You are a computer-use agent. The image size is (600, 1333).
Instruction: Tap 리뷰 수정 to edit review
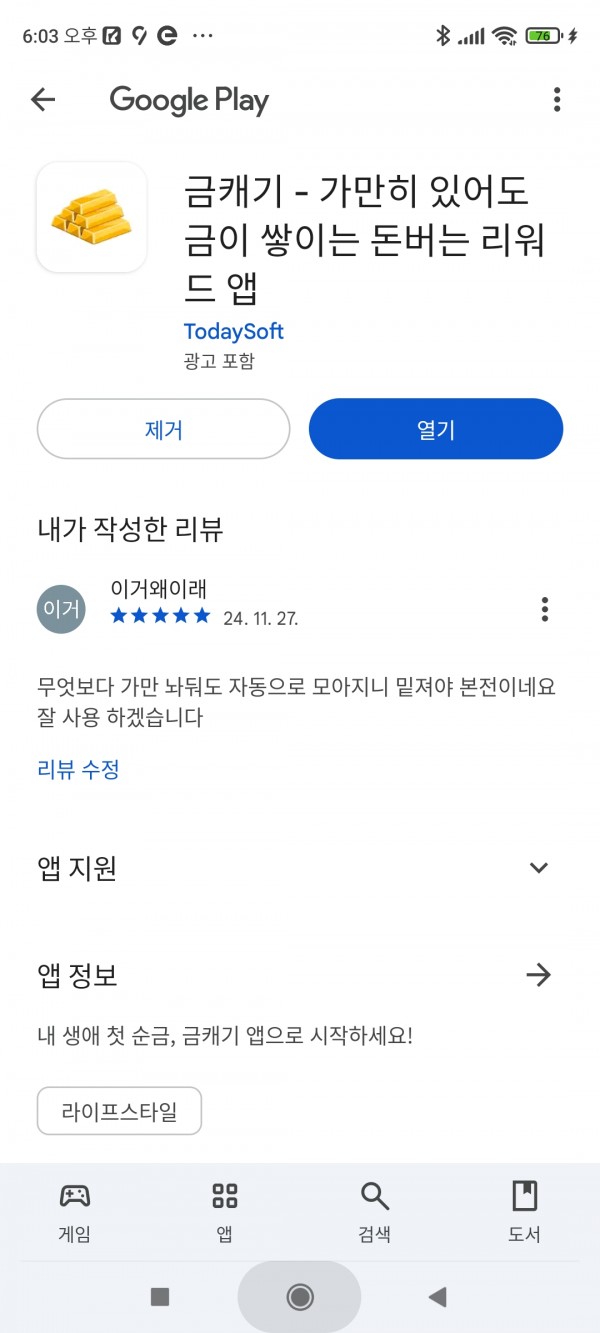click(x=78, y=769)
